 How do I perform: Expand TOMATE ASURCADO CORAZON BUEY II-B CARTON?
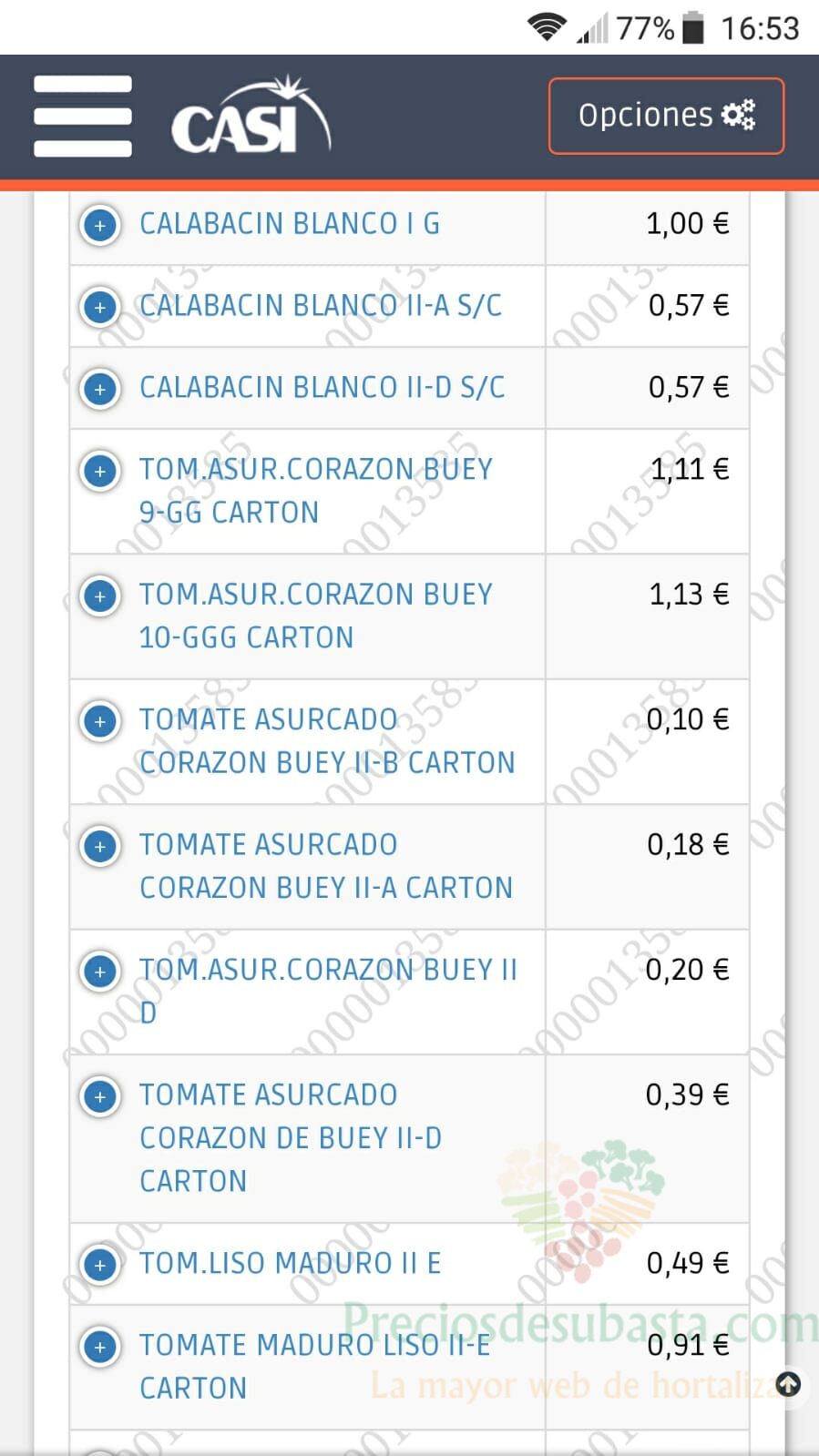click(100, 721)
